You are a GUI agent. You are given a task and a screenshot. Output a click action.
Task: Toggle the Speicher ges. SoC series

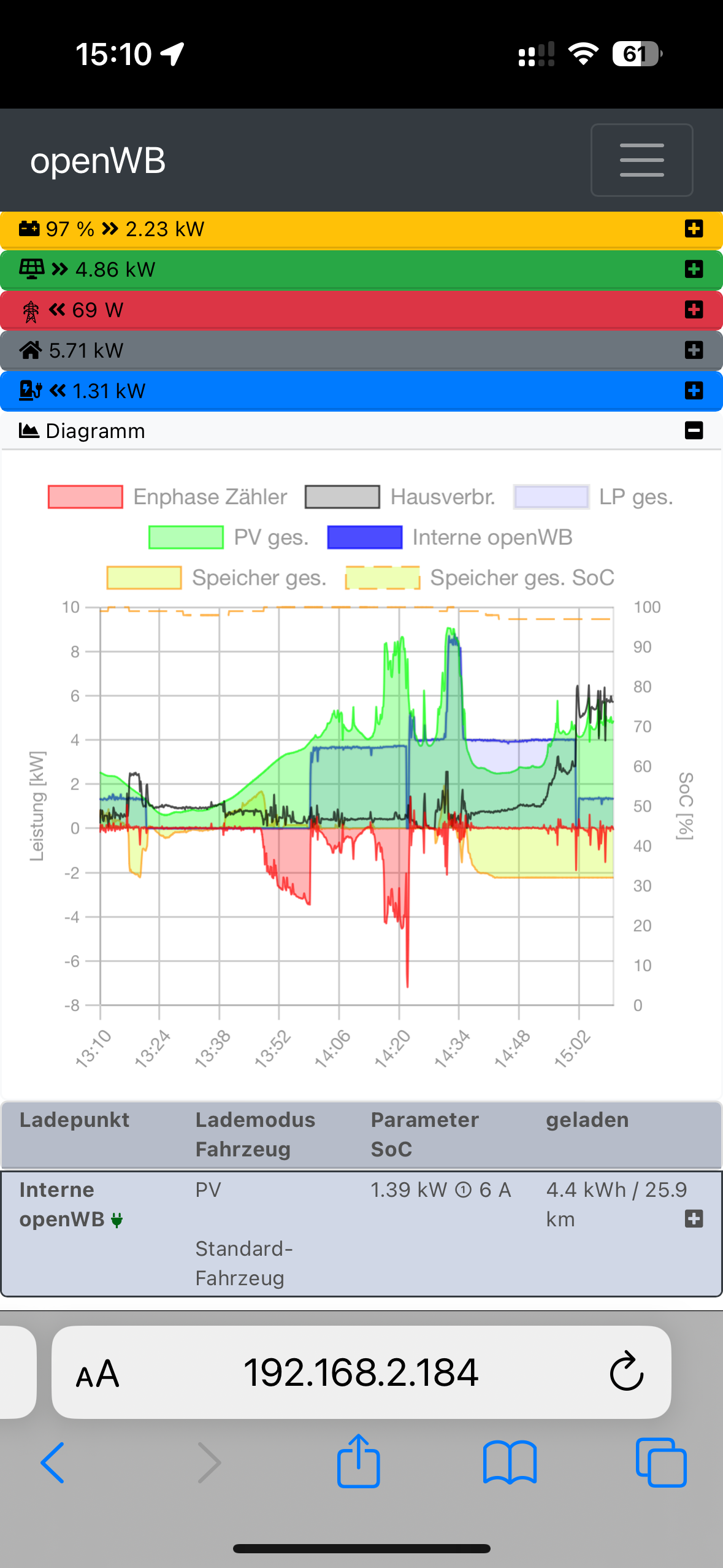point(480,578)
